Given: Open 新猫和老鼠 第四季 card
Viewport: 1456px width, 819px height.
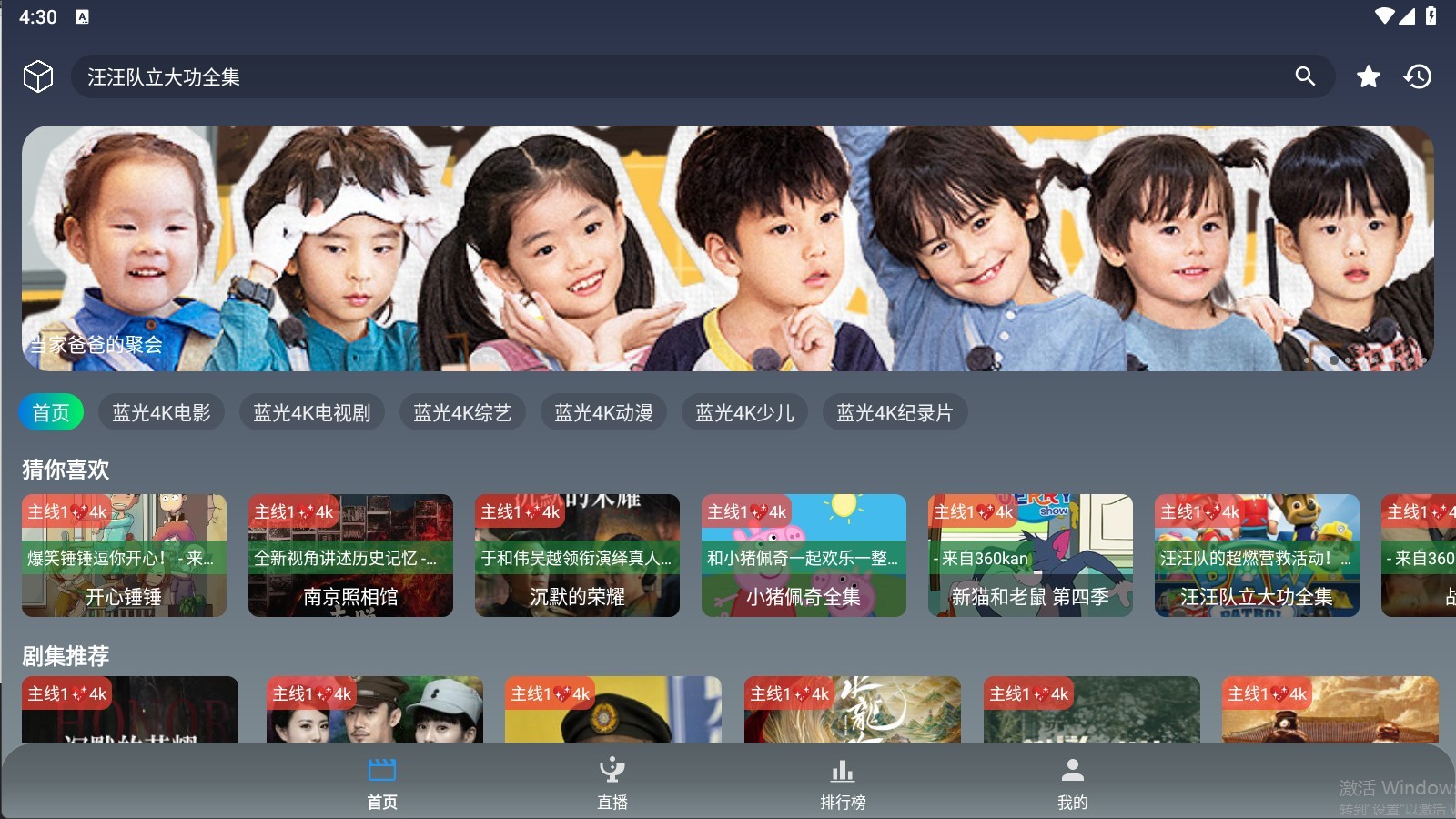Looking at the screenshot, I should [1030, 556].
